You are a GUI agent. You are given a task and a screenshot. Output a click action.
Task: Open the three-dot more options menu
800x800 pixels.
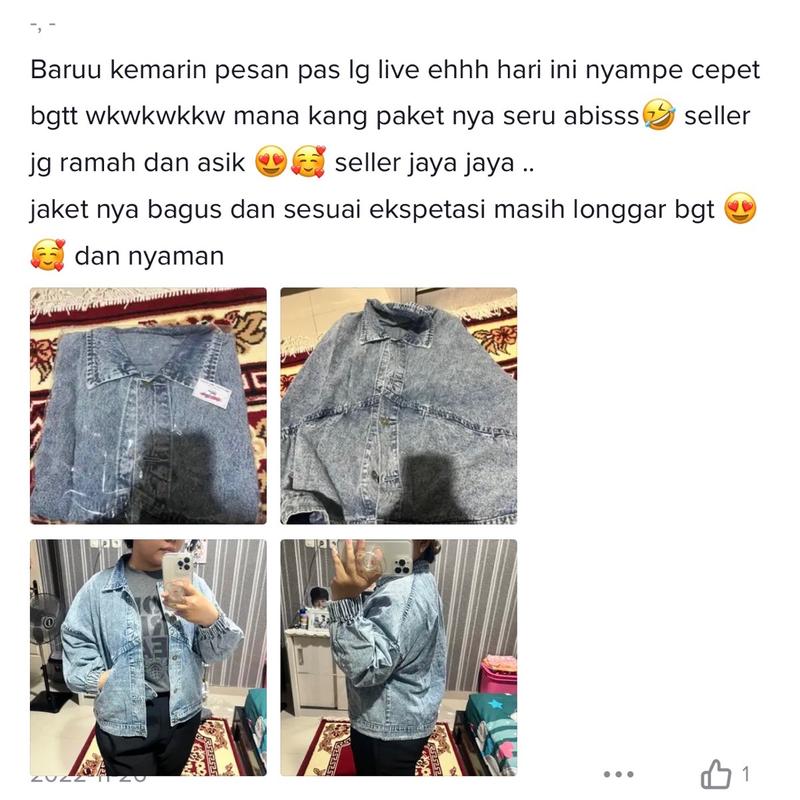coord(620,775)
